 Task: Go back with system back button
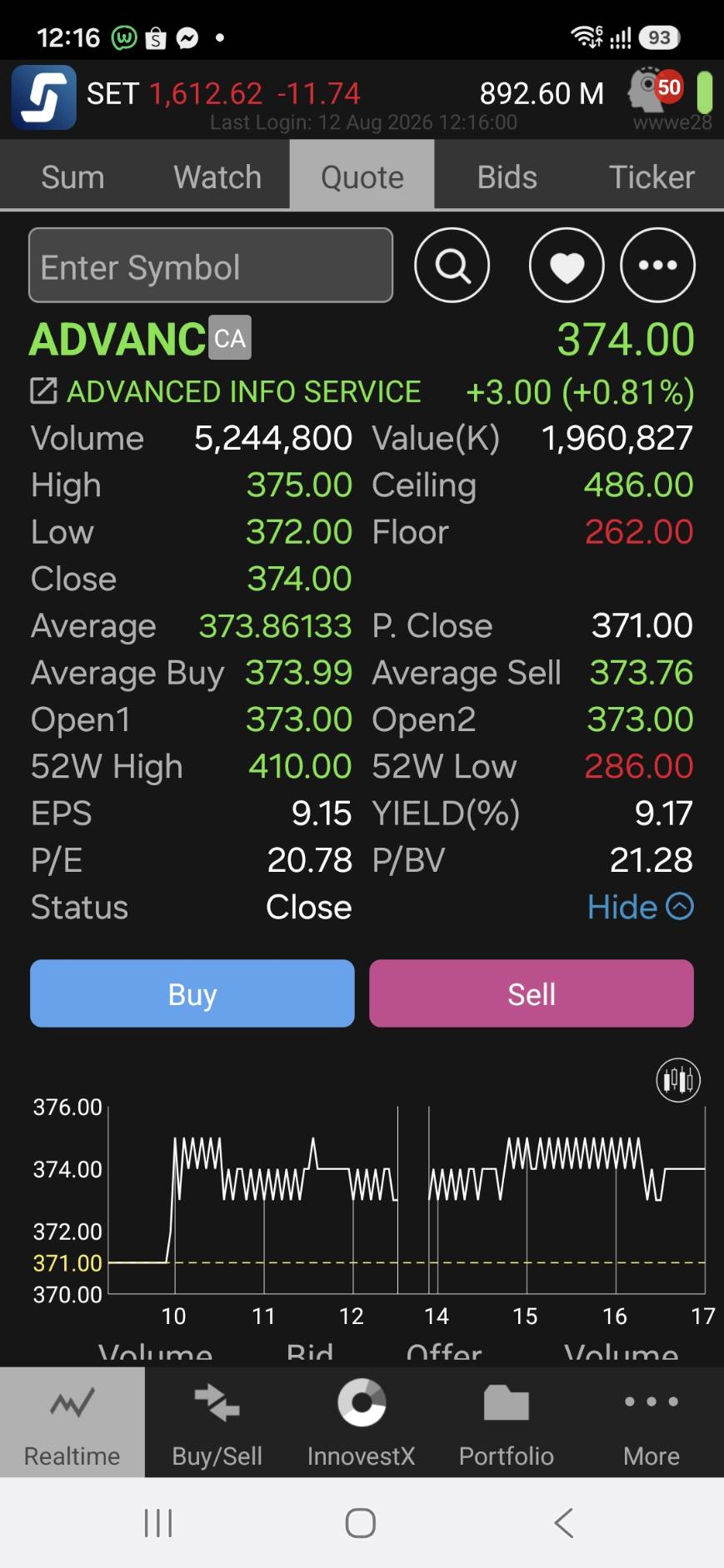(x=564, y=1523)
